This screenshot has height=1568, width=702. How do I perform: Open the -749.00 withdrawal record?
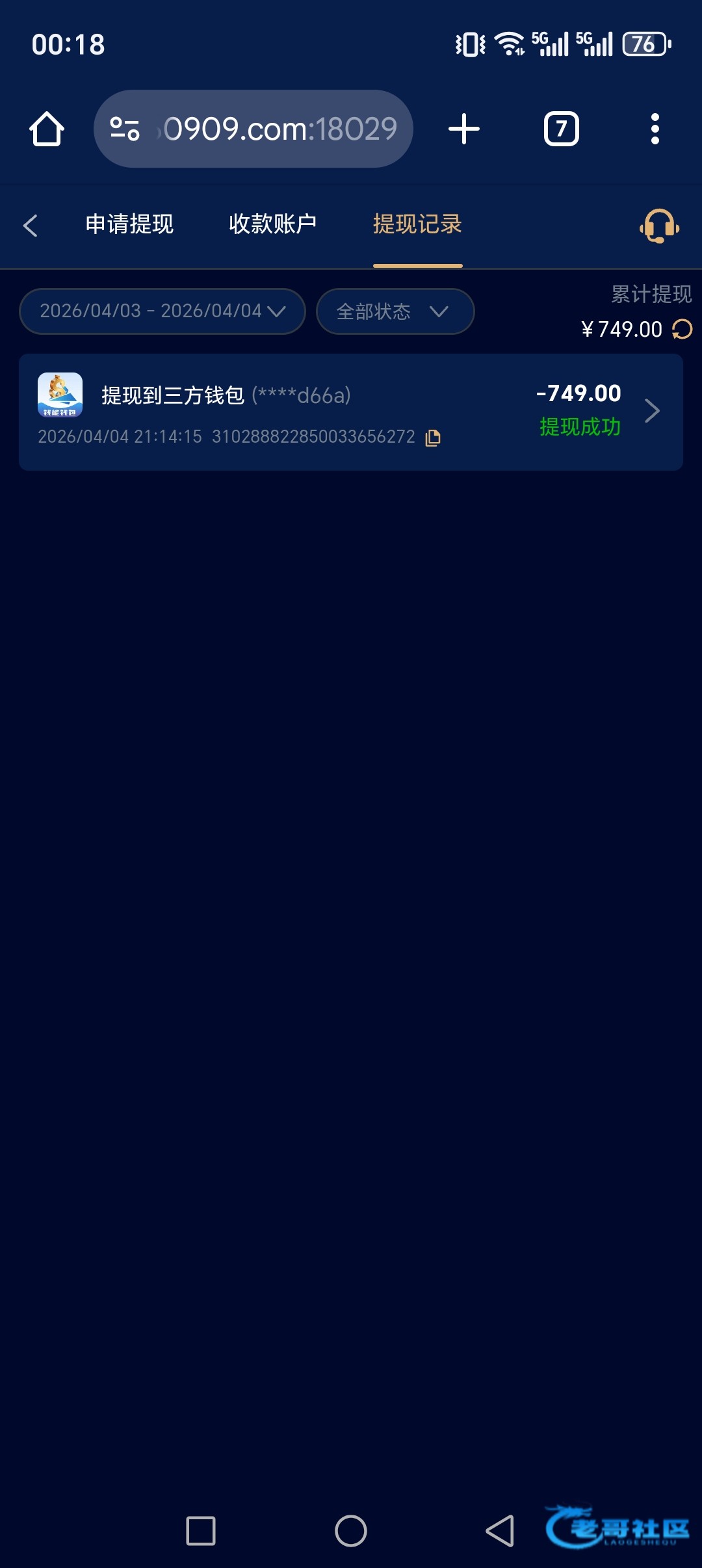(x=351, y=412)
